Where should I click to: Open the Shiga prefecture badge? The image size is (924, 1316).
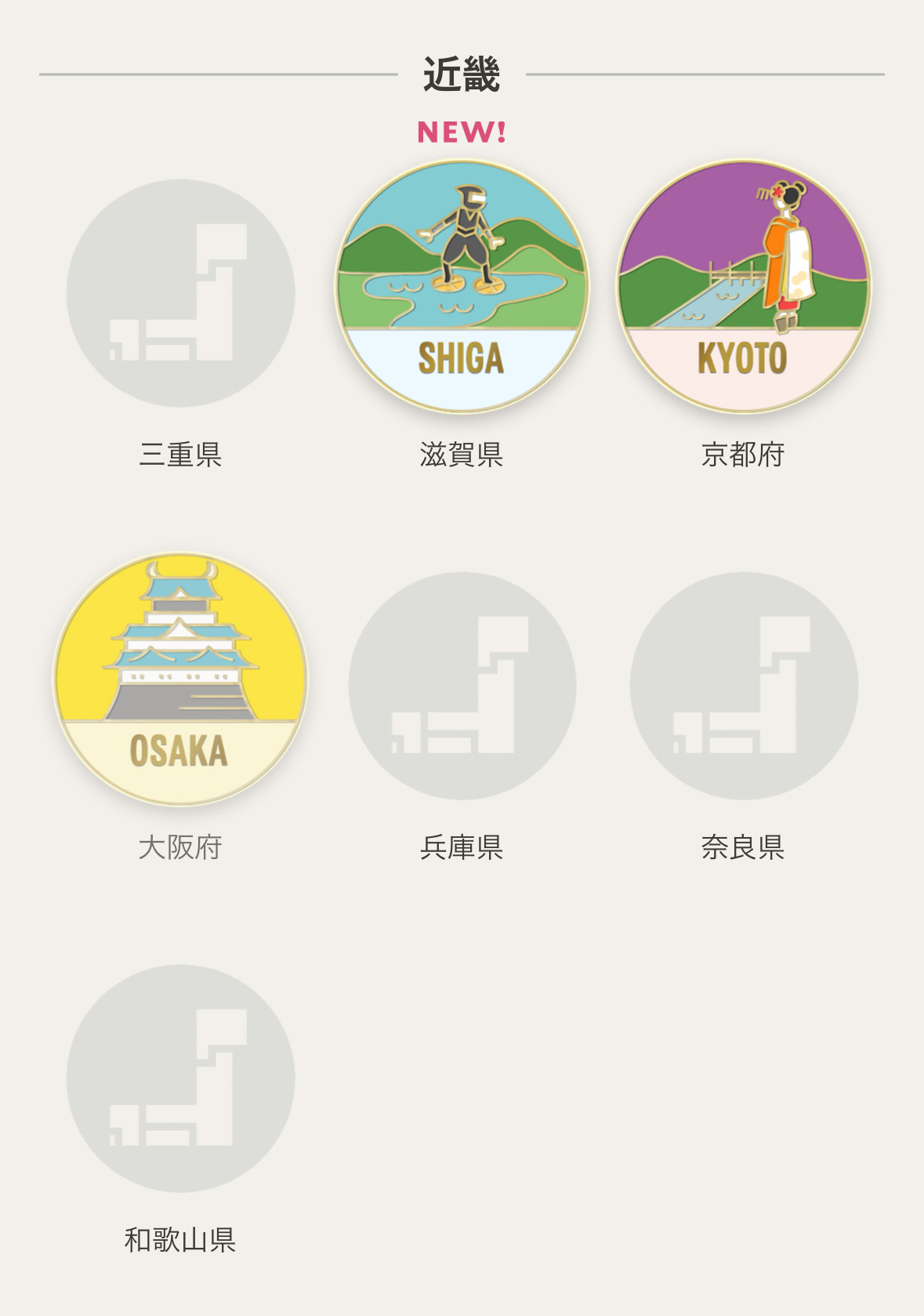[462, 287]
